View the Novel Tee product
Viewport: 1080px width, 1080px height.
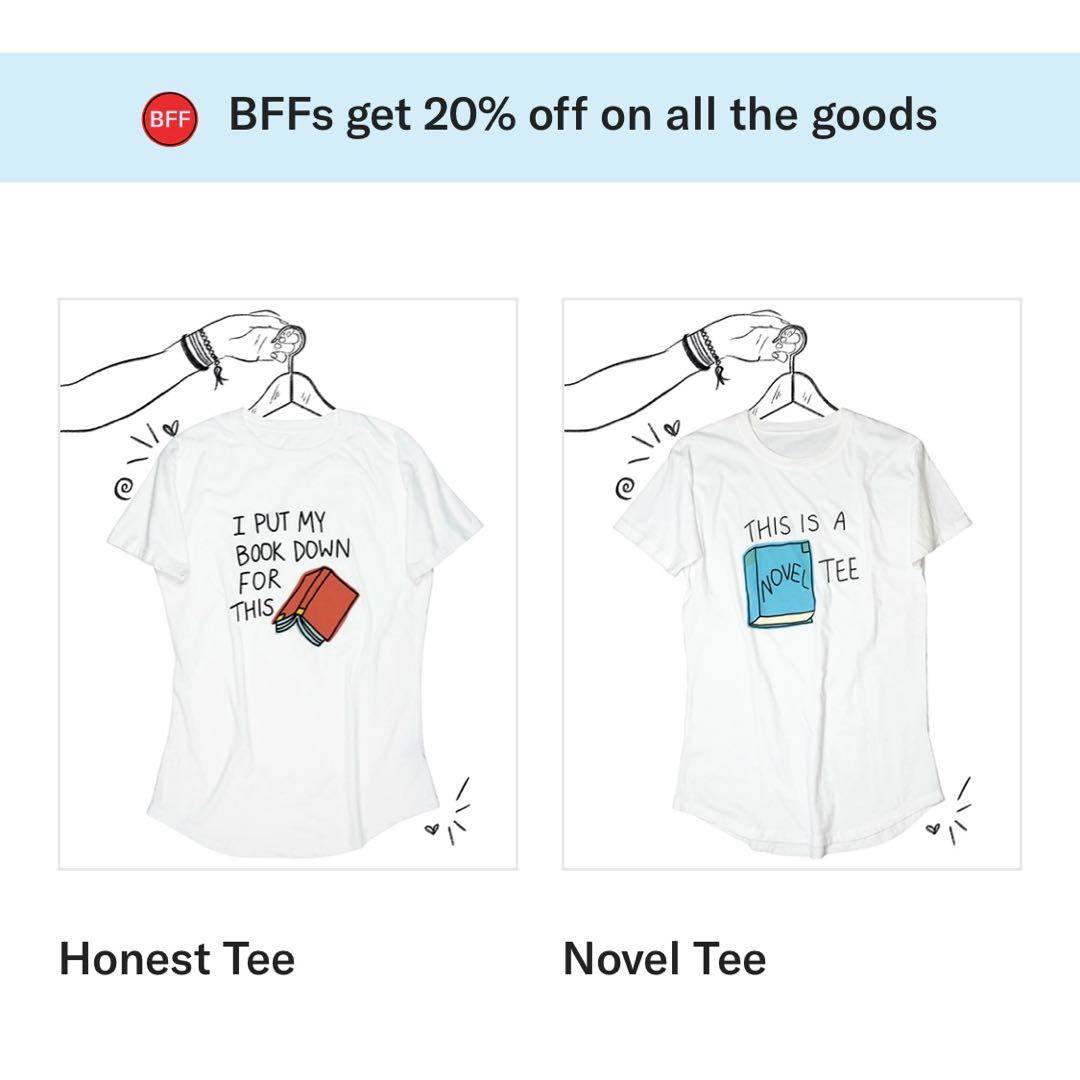(x=791, y=584)
